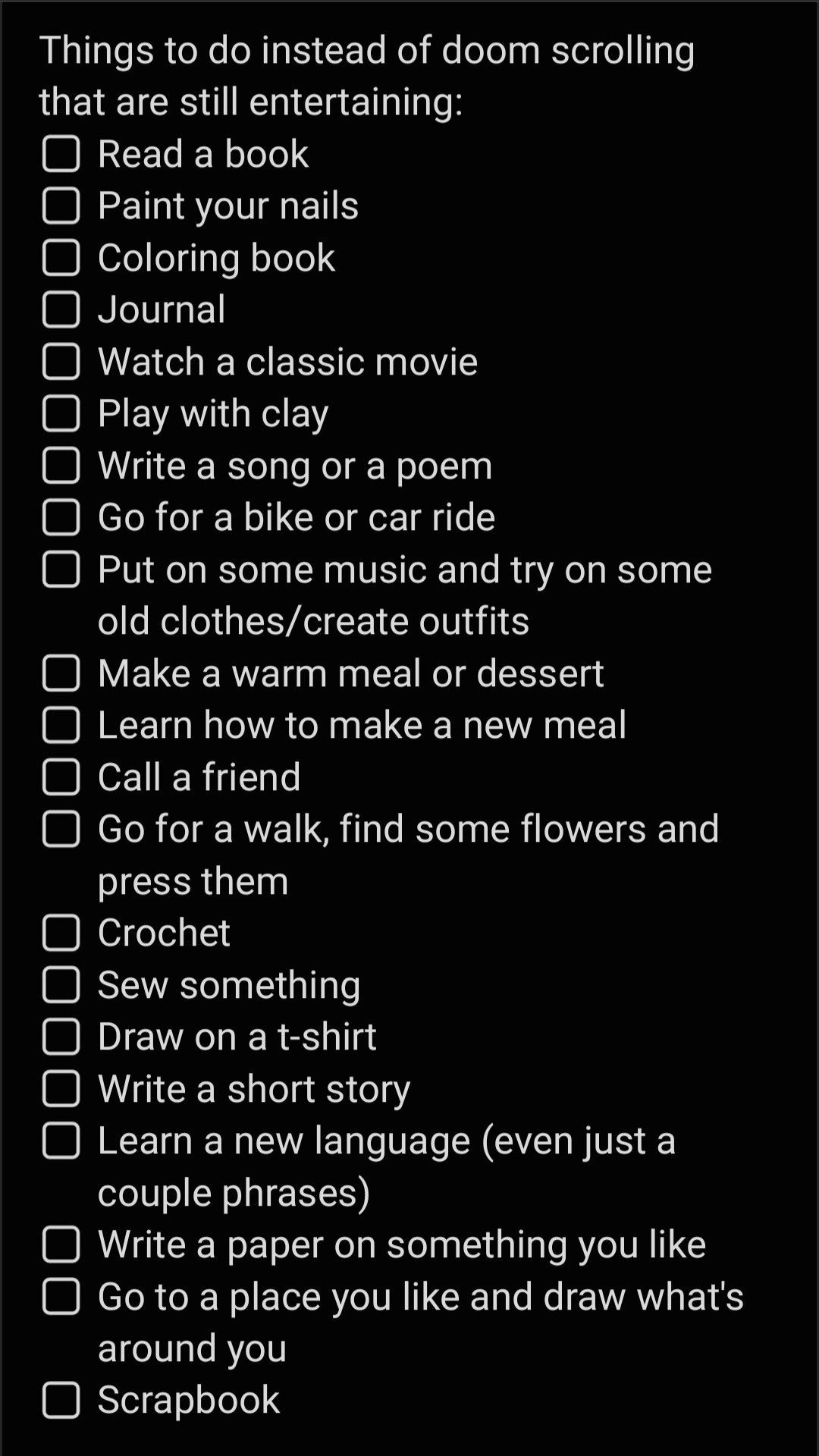The height and width of the screenshot is (1456, 819).
Task: Mark Coloring book as done
Action: tap(61, 258)
